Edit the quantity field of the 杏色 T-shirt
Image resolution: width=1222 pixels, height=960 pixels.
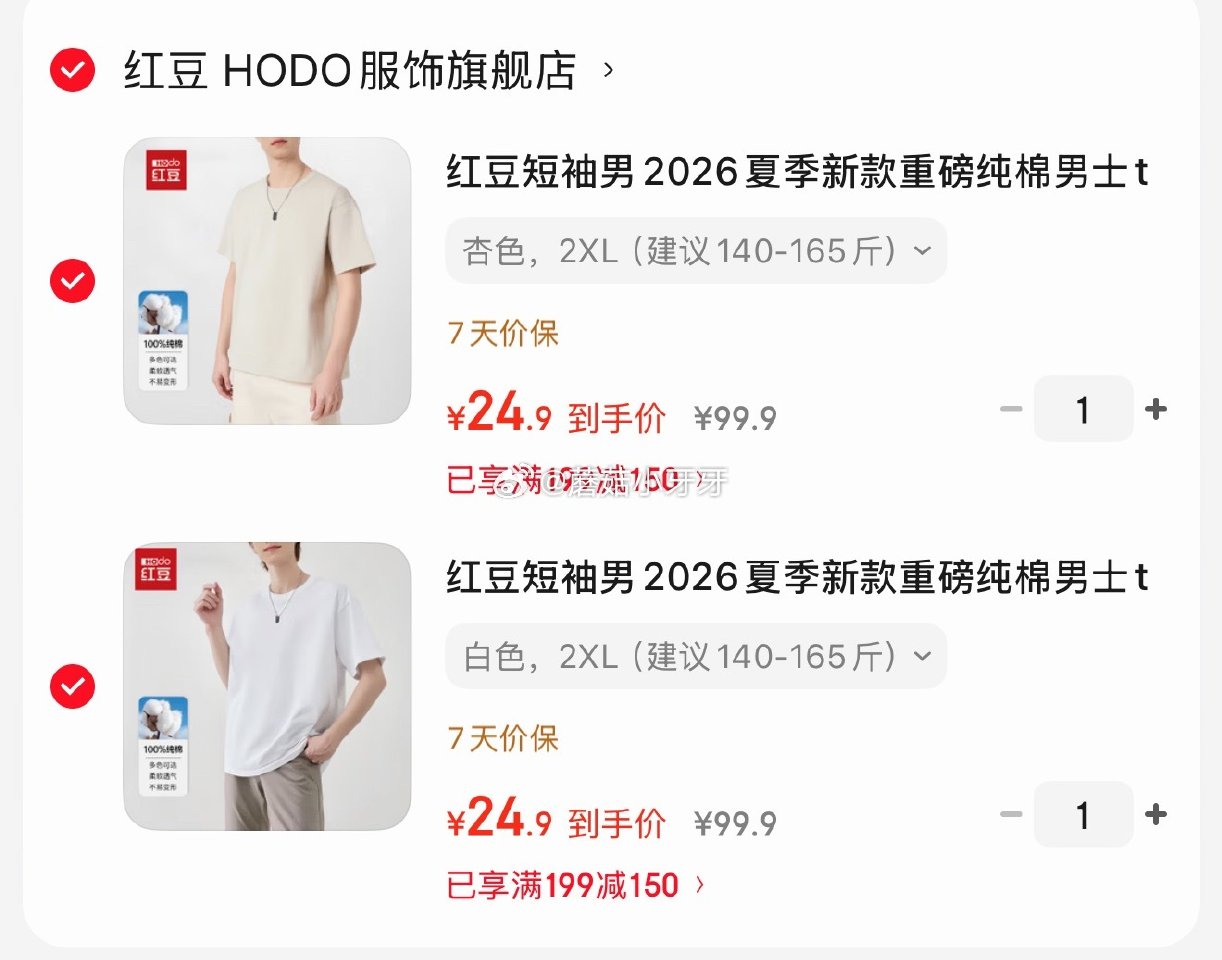[x=1083, y=409]
